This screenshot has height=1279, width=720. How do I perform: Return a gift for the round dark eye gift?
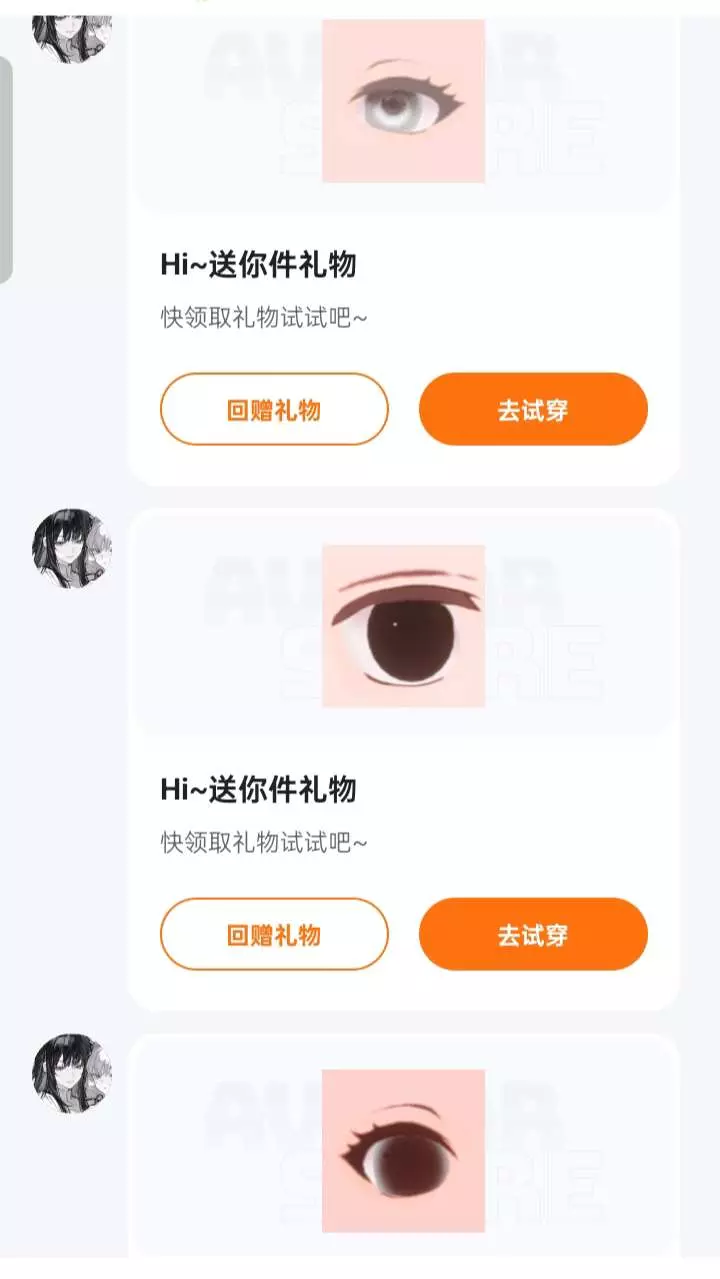[x=274, y=934]
